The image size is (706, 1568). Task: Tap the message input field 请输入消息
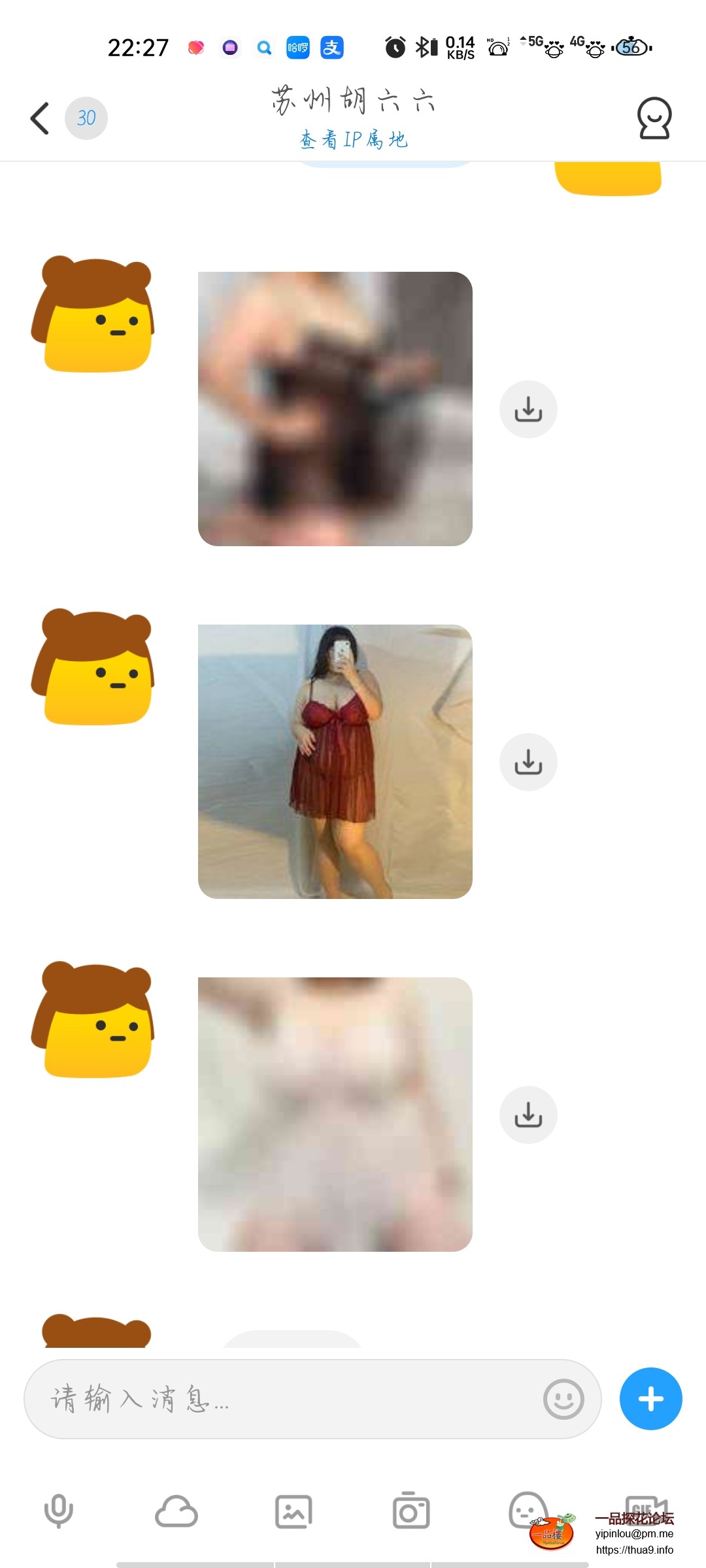coord(261,1399)
